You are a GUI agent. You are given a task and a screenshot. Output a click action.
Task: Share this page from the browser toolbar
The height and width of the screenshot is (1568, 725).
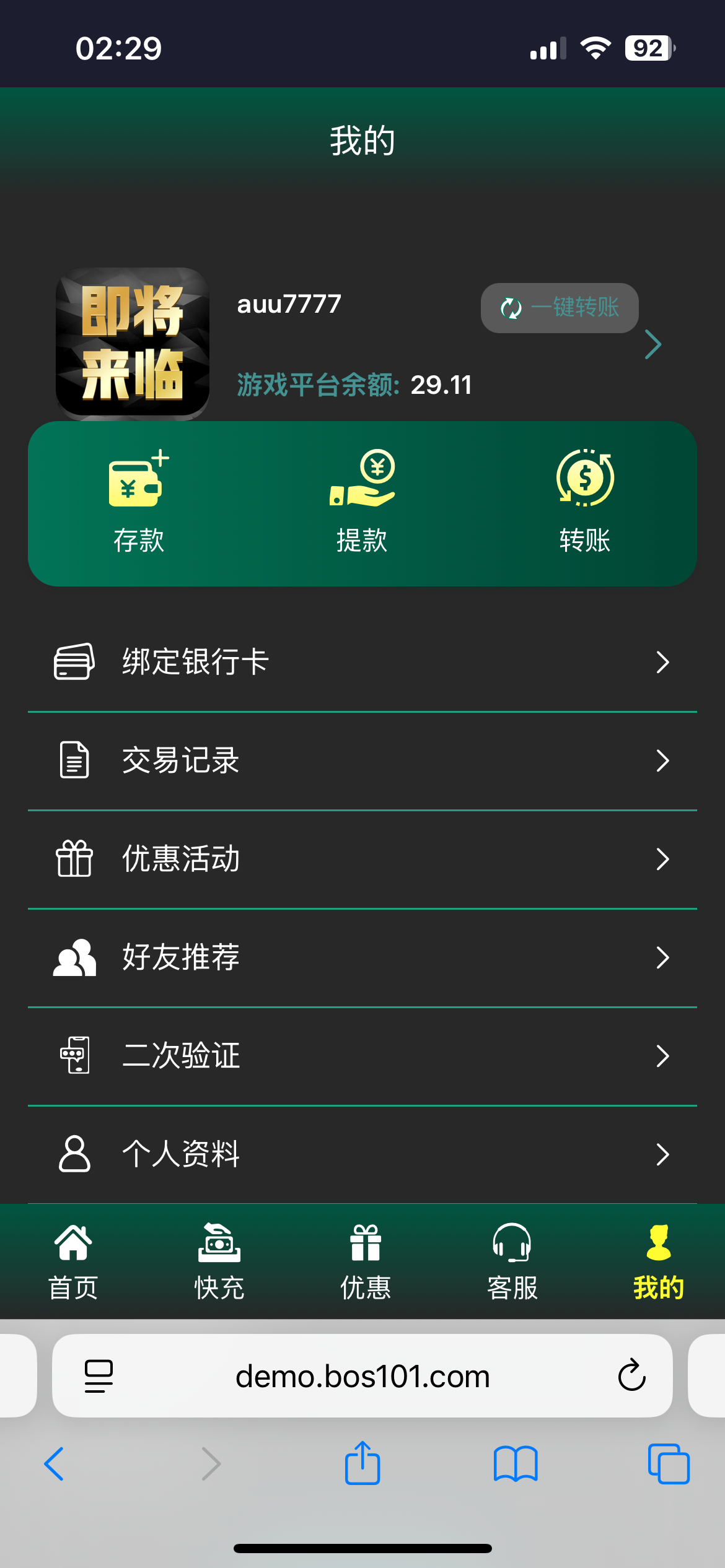pos(362,1463)
